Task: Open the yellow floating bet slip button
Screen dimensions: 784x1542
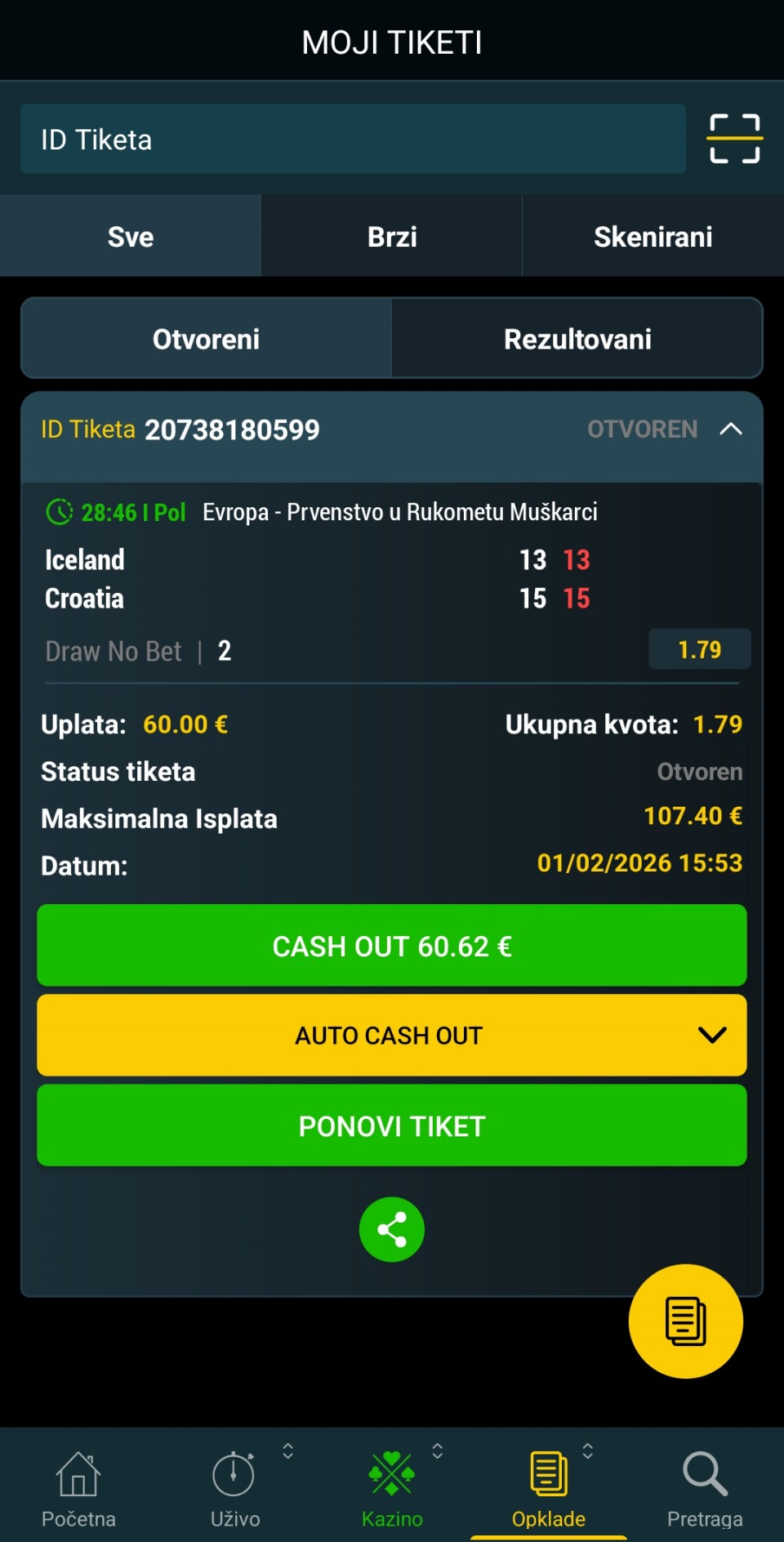Action: [x=685, y=1321]
